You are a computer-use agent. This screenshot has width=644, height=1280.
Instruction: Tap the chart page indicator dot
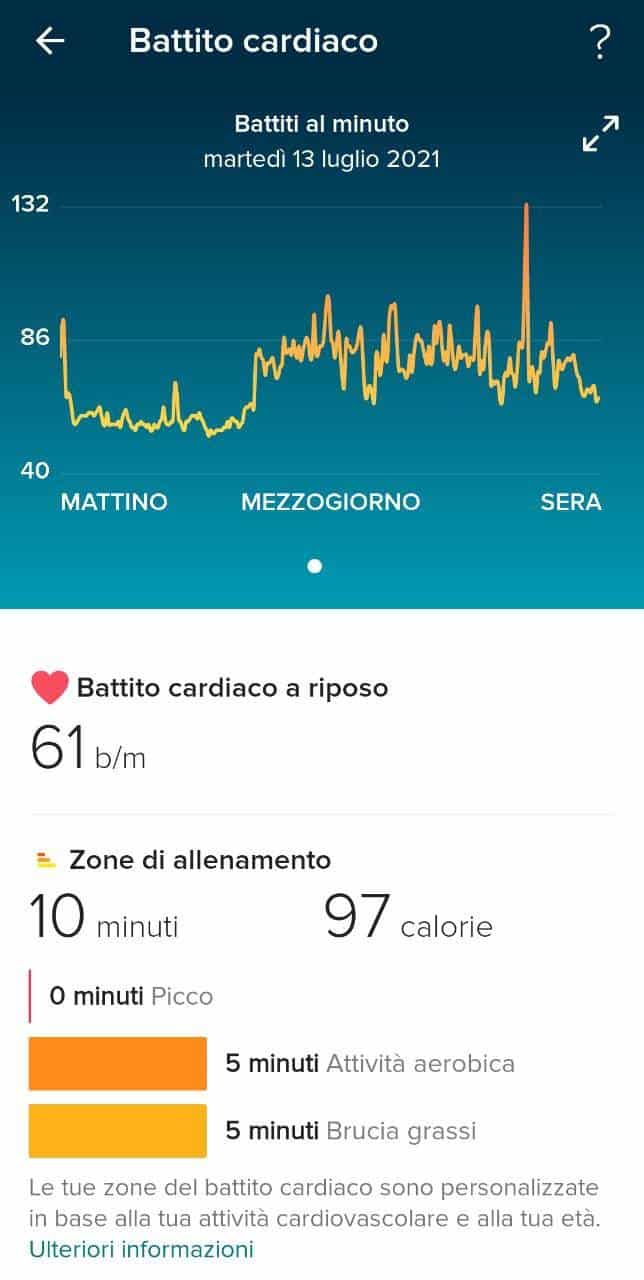(x=315, y=566)
